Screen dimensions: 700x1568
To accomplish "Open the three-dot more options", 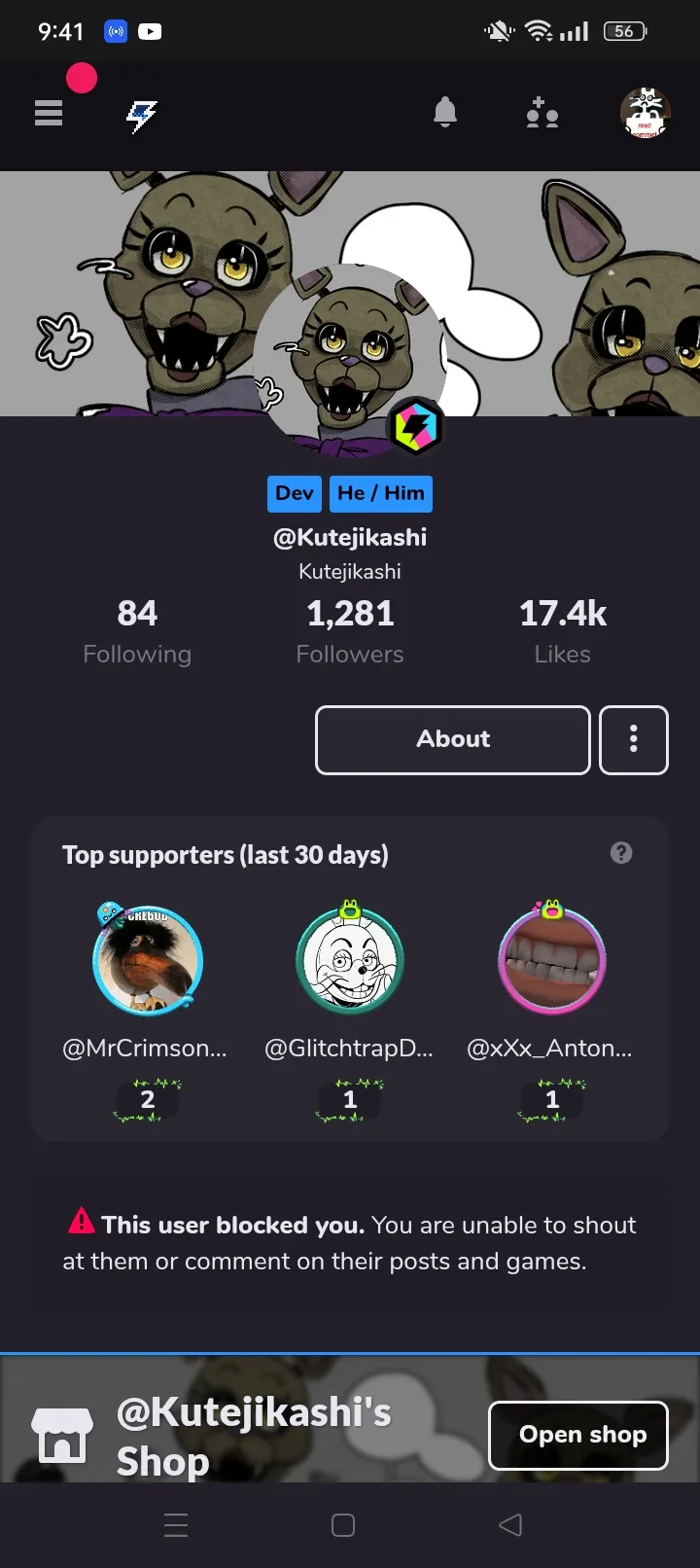I will 634,739.
